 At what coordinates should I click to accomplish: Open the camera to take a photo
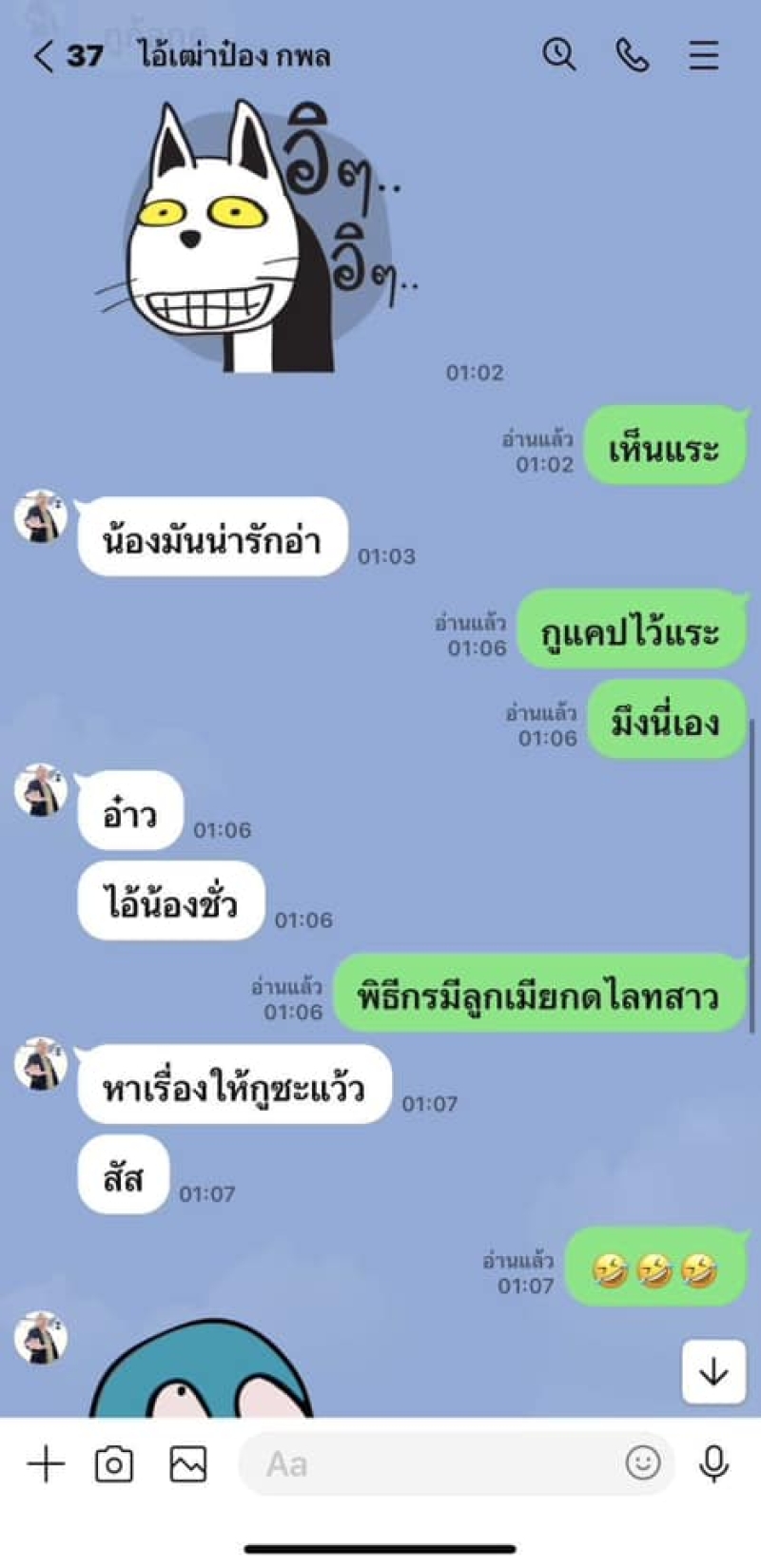(x=114, y=1463)
